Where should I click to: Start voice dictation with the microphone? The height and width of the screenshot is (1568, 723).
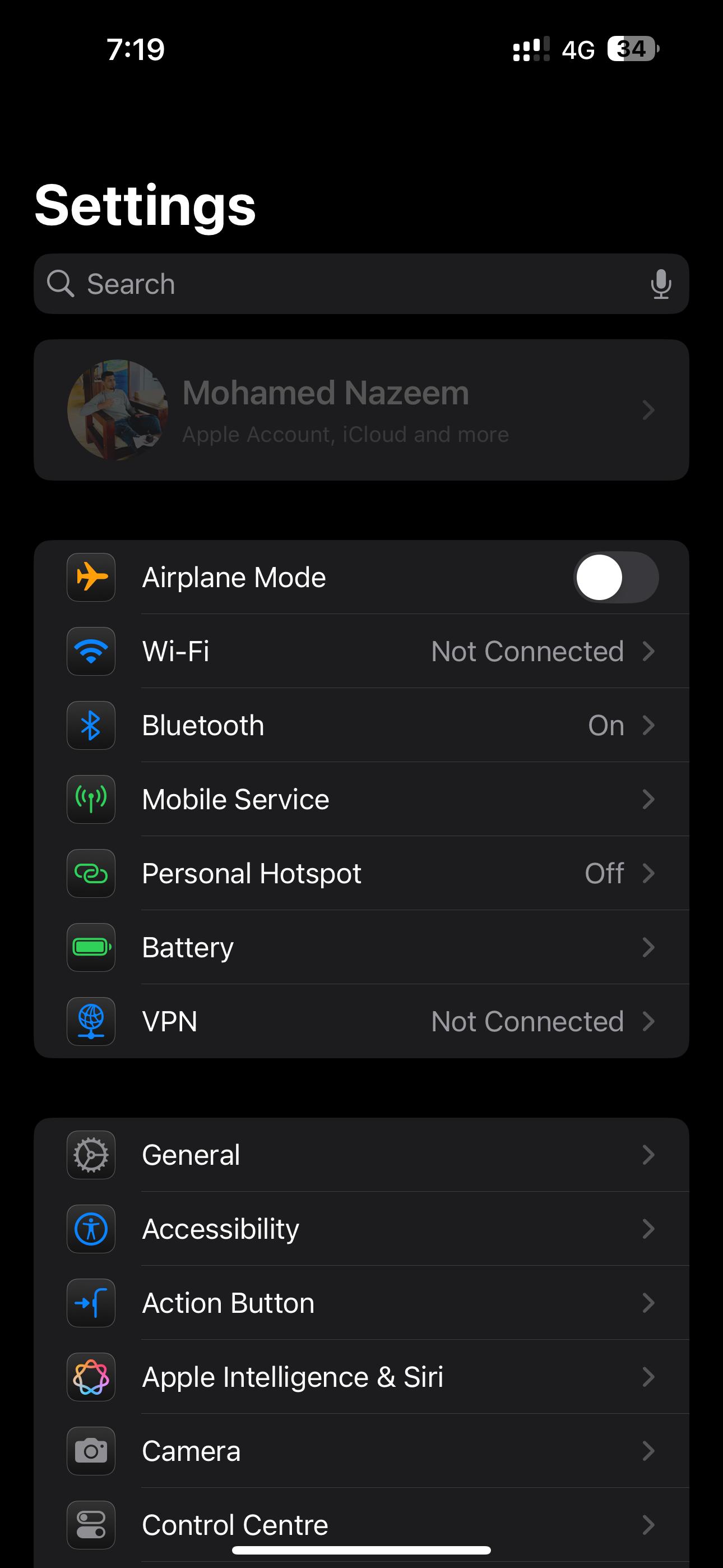tap(660, 284)
